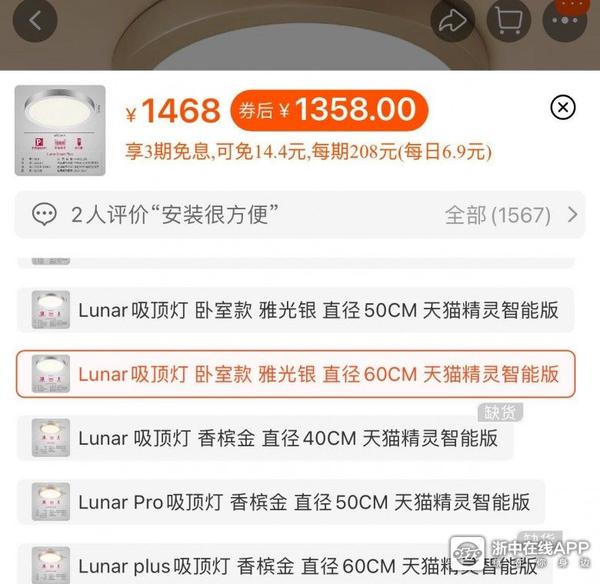Select Lunar Pro 香槟金 50CM option
The image size is (600, 584).
coord(273,501)
